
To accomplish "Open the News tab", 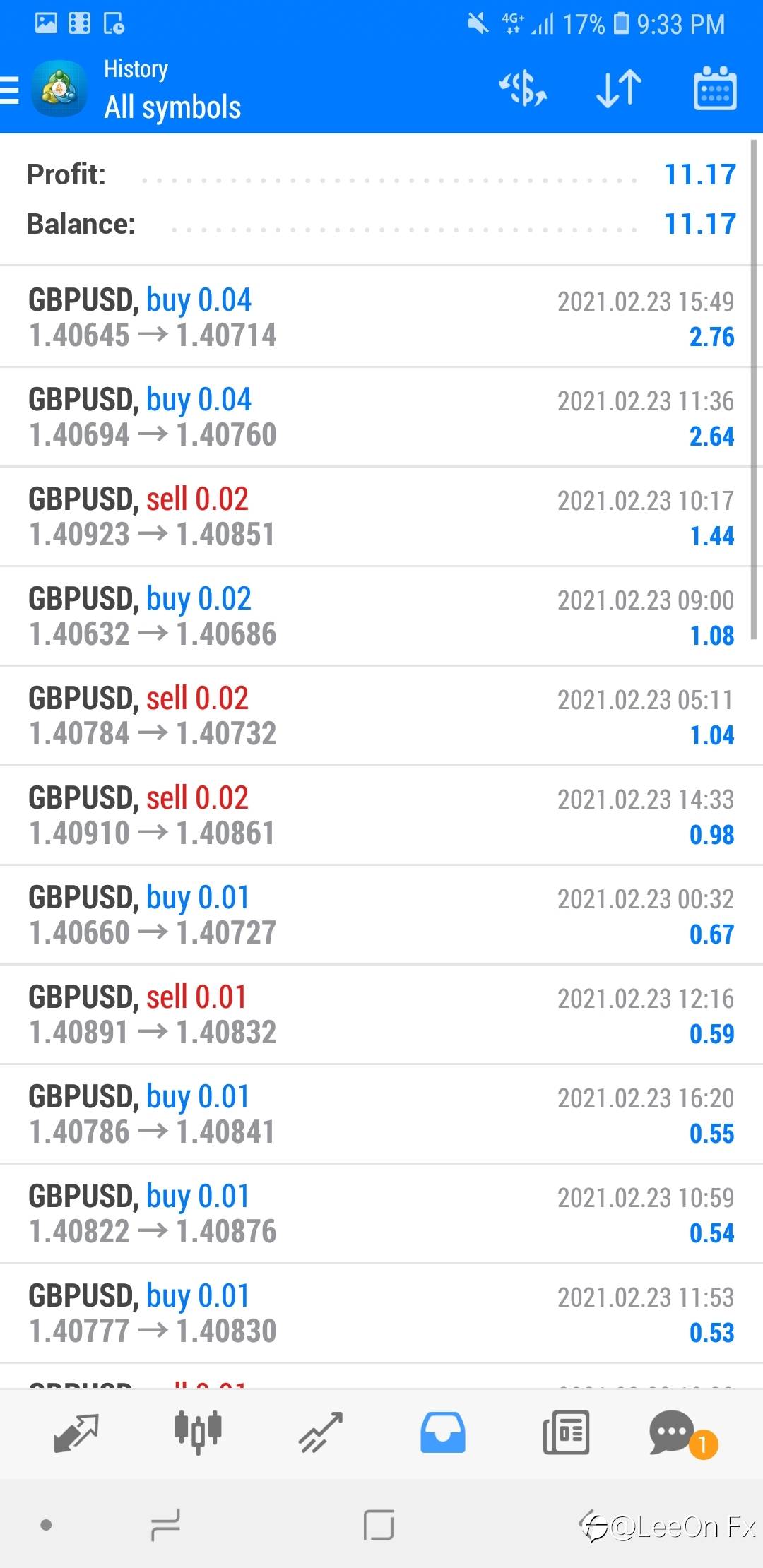I will 566,1432.
